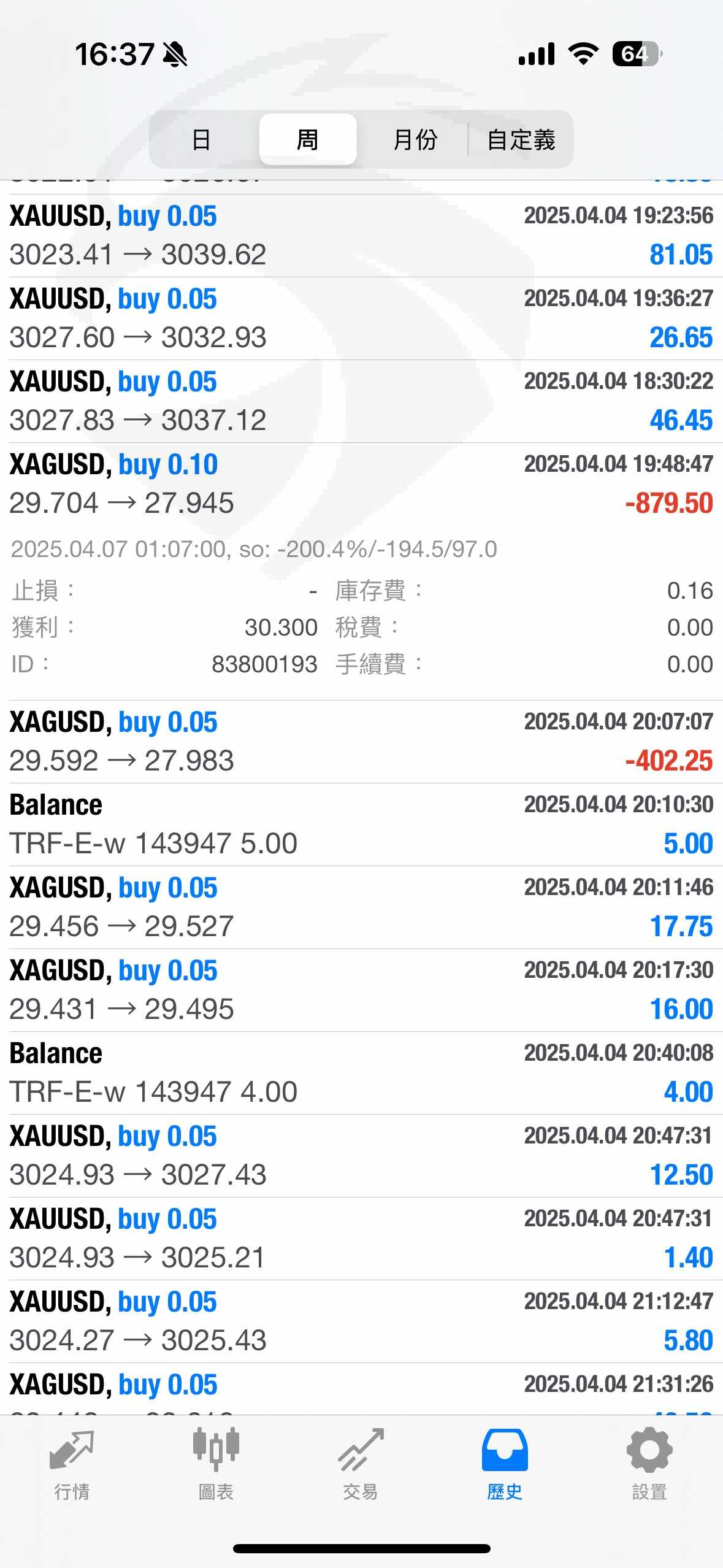Go to the 圖表 chart tab
The width and height of the screenshot is (723, 1568).
coord(216,1465)
